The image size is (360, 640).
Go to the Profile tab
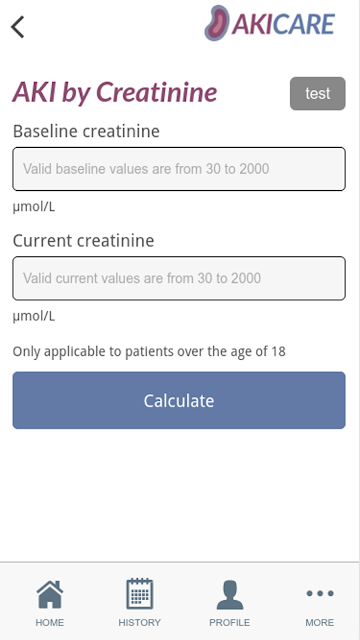tap(229, 603)
